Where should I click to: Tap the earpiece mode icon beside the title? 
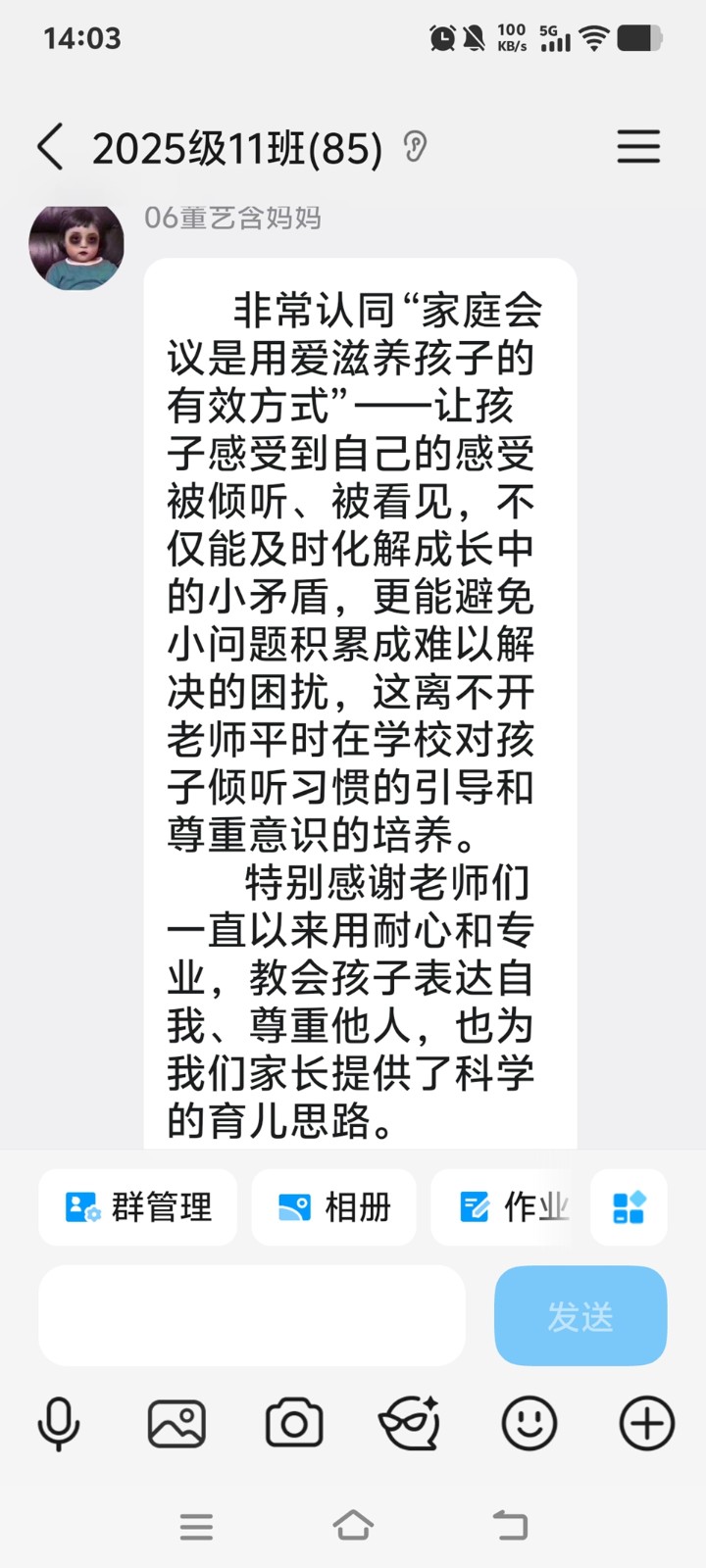pos(416,148)
